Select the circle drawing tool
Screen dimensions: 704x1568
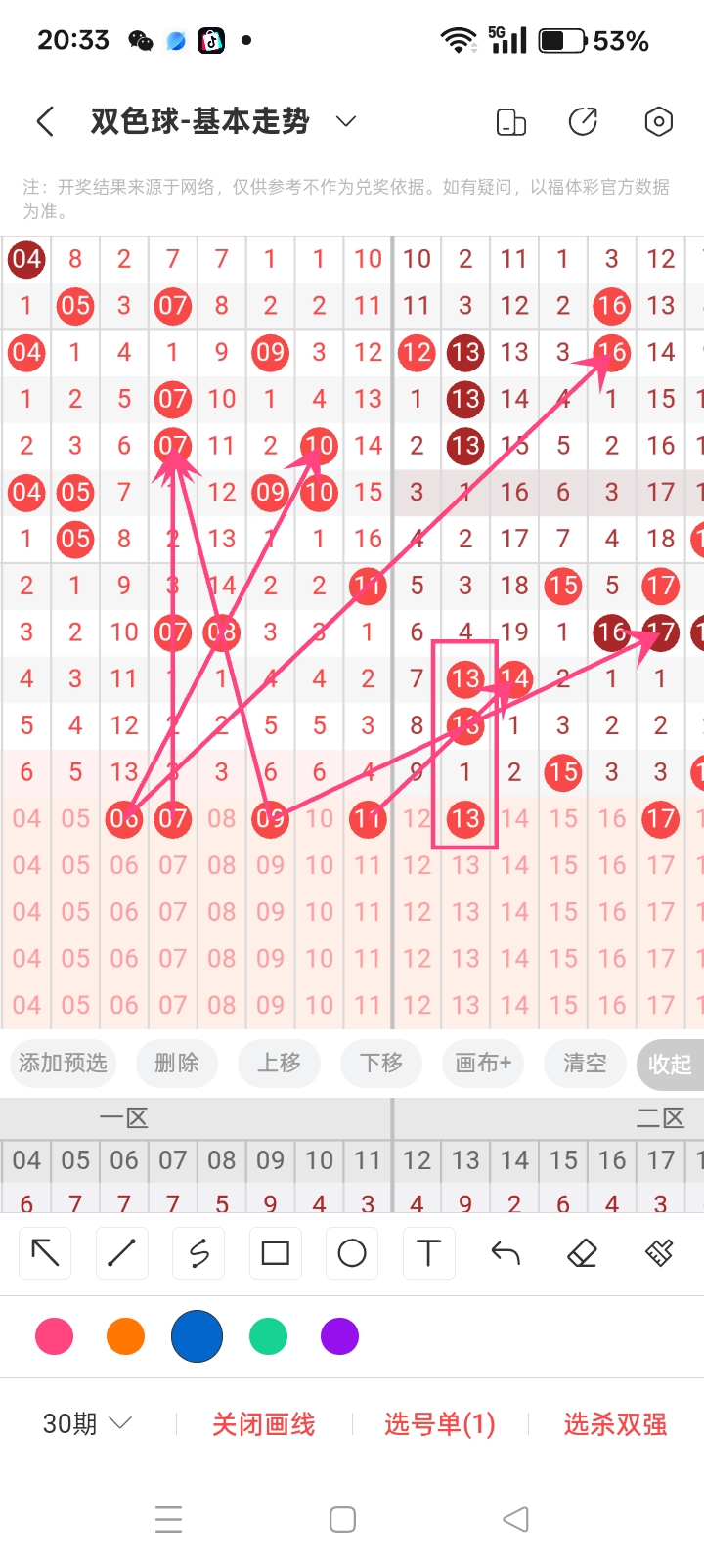pos(351,1252)
